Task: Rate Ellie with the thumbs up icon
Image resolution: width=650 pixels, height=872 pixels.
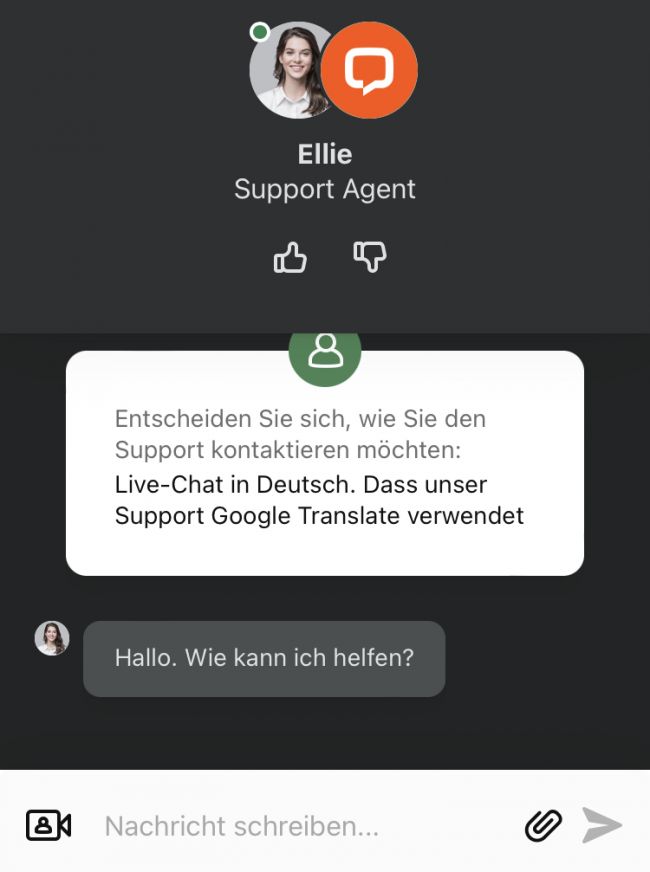Action: coord(290,258)
